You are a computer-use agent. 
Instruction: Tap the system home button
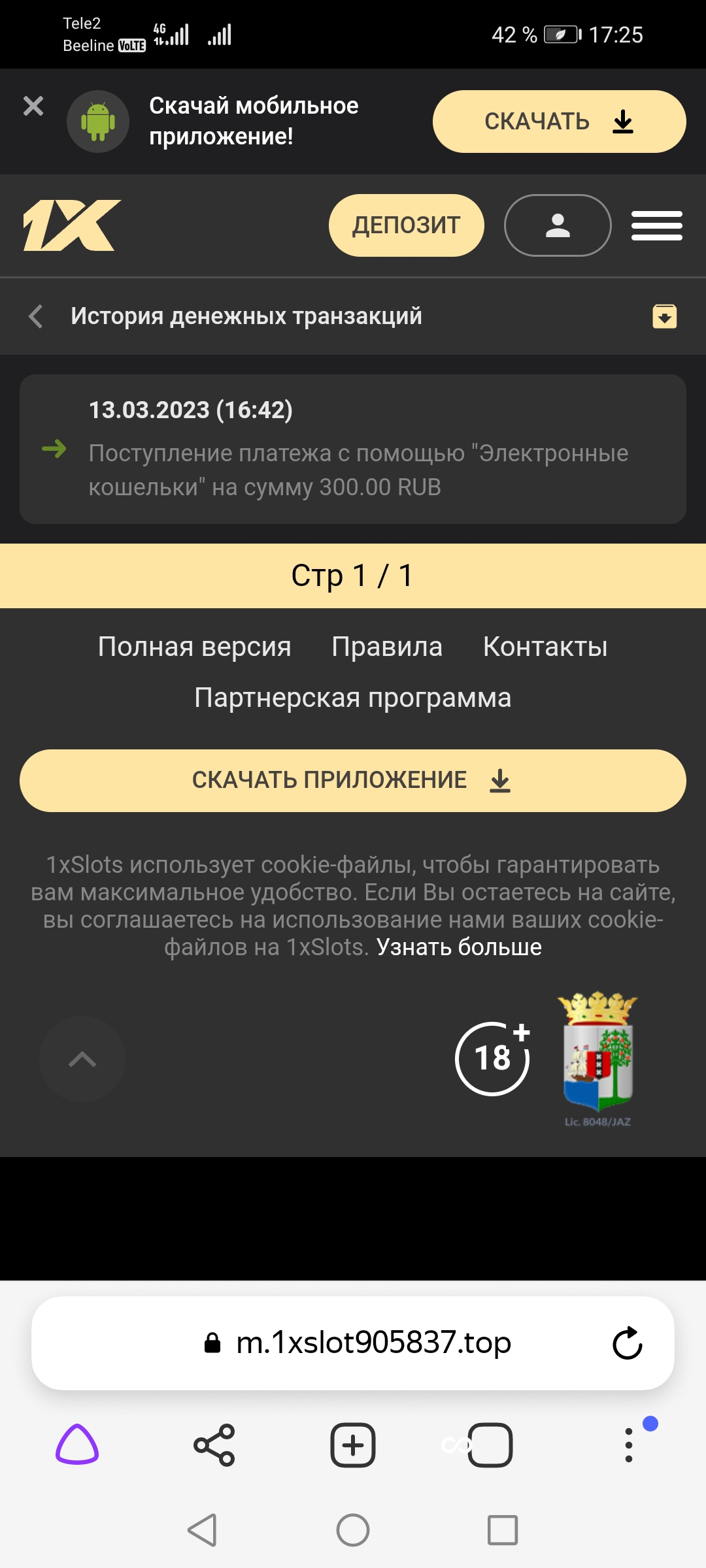(353, 1530)
